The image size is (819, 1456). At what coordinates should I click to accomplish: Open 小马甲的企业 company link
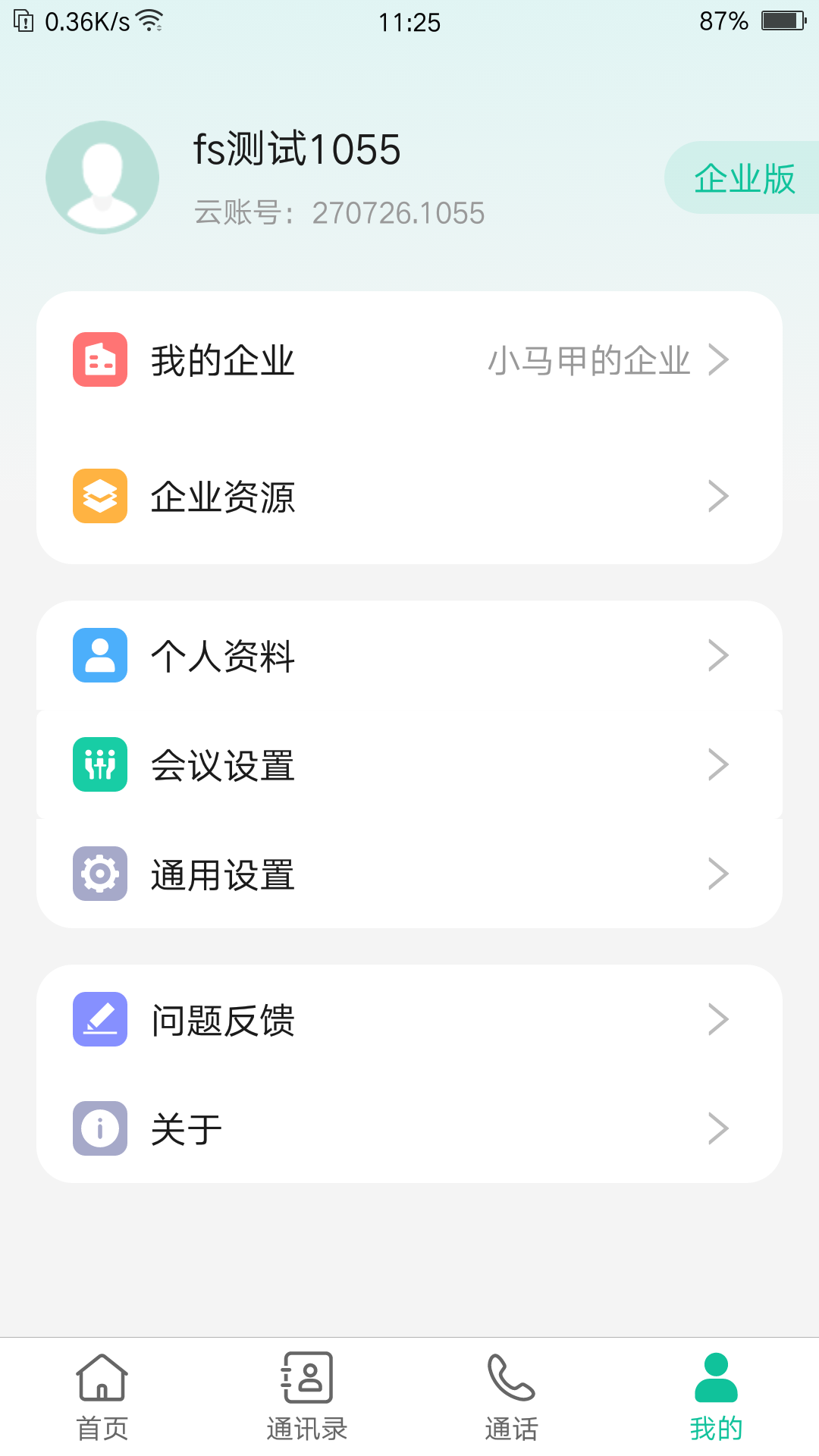[x=588, y=361]
